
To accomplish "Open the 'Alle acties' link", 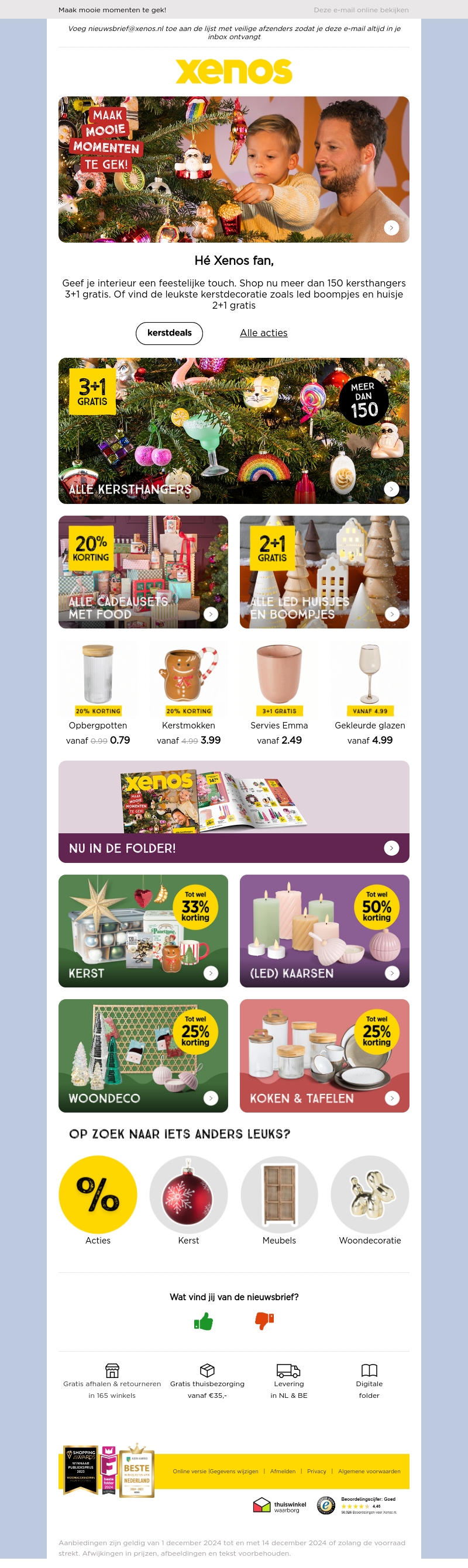I will (x=263, y=333).
